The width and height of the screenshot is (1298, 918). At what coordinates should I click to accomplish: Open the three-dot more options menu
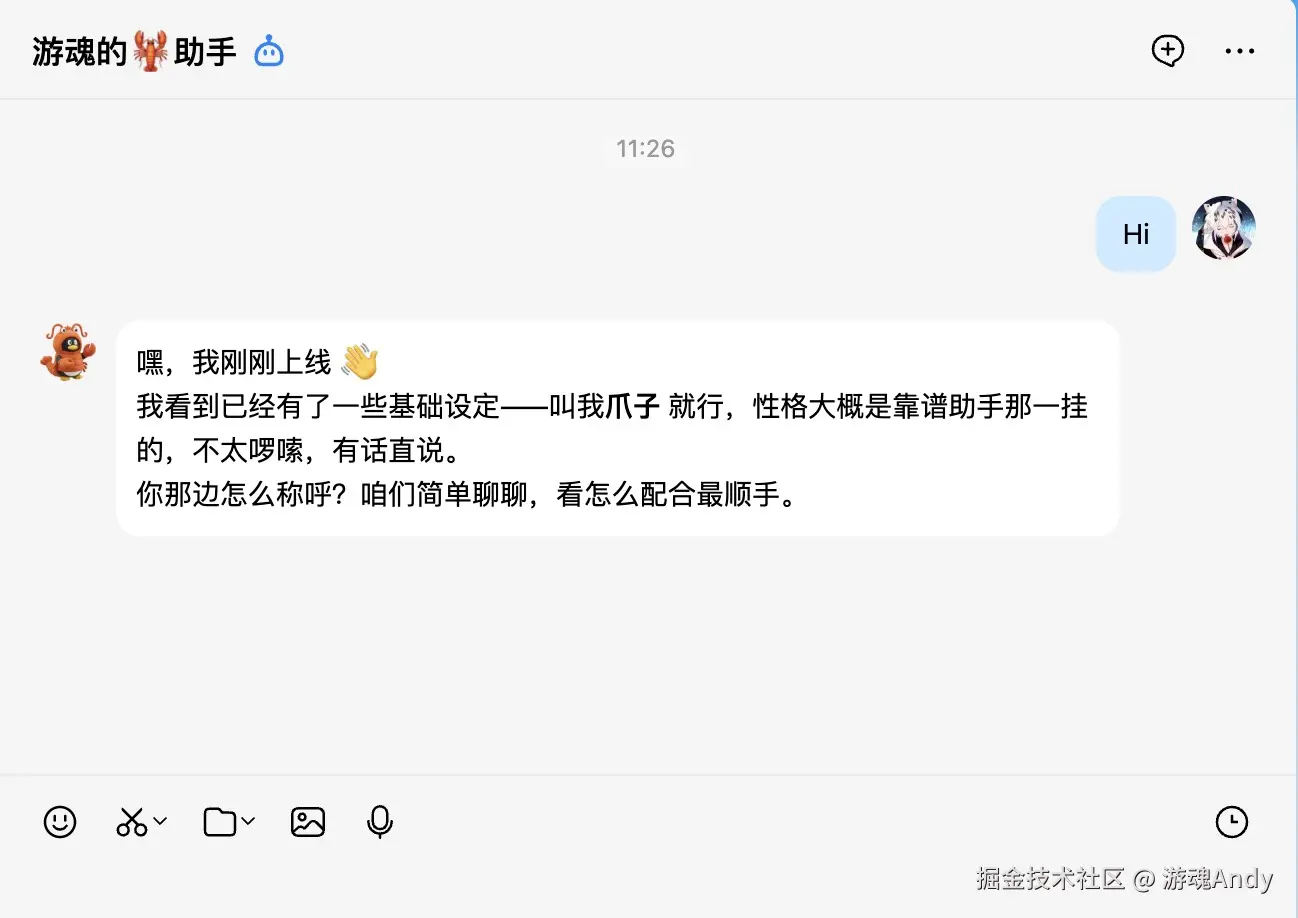pos(1240,51)
